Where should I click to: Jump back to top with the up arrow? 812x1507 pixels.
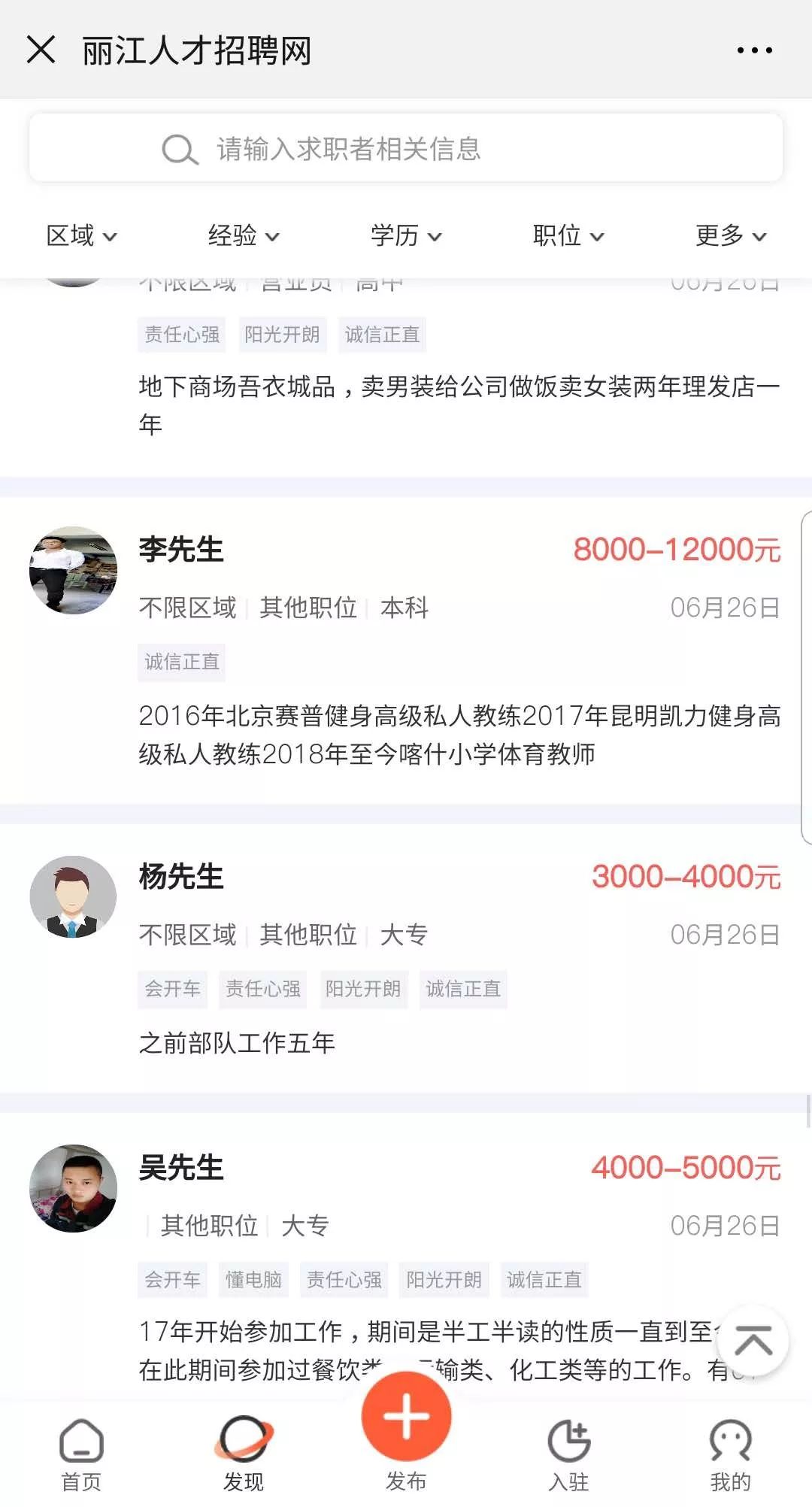[x=753, y=1342]
